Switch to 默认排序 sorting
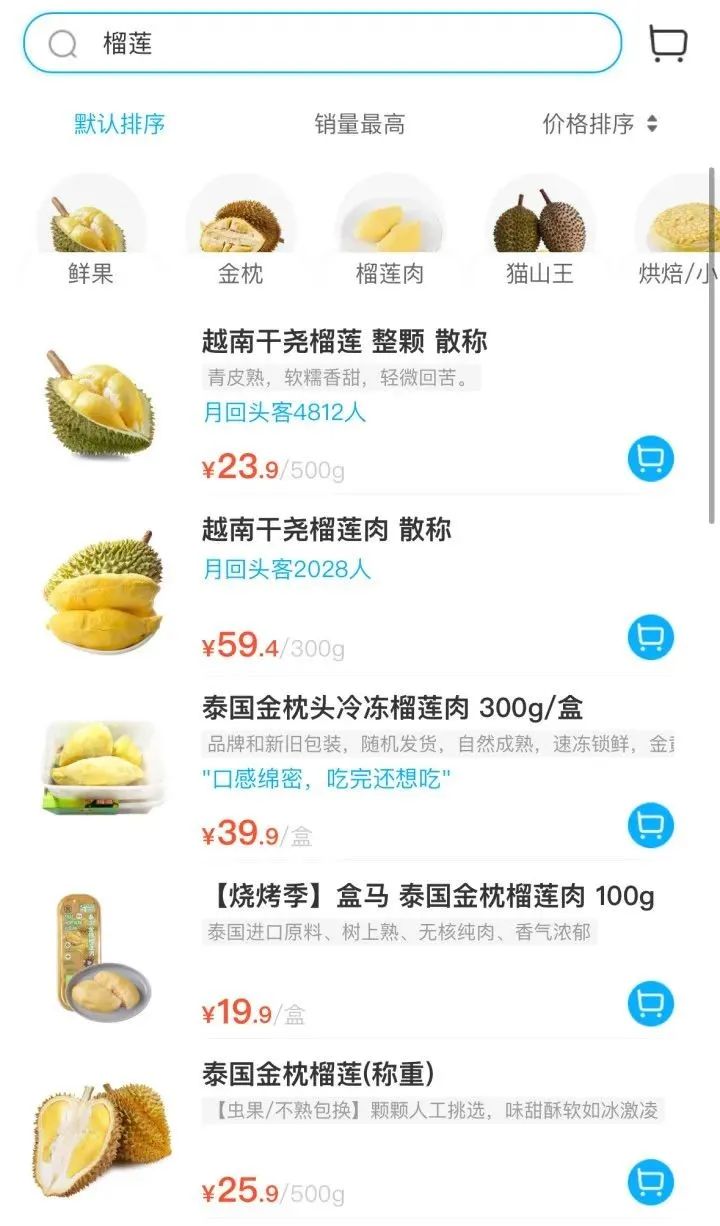Viewport: 720px width, 1226px height. (120, 124)
